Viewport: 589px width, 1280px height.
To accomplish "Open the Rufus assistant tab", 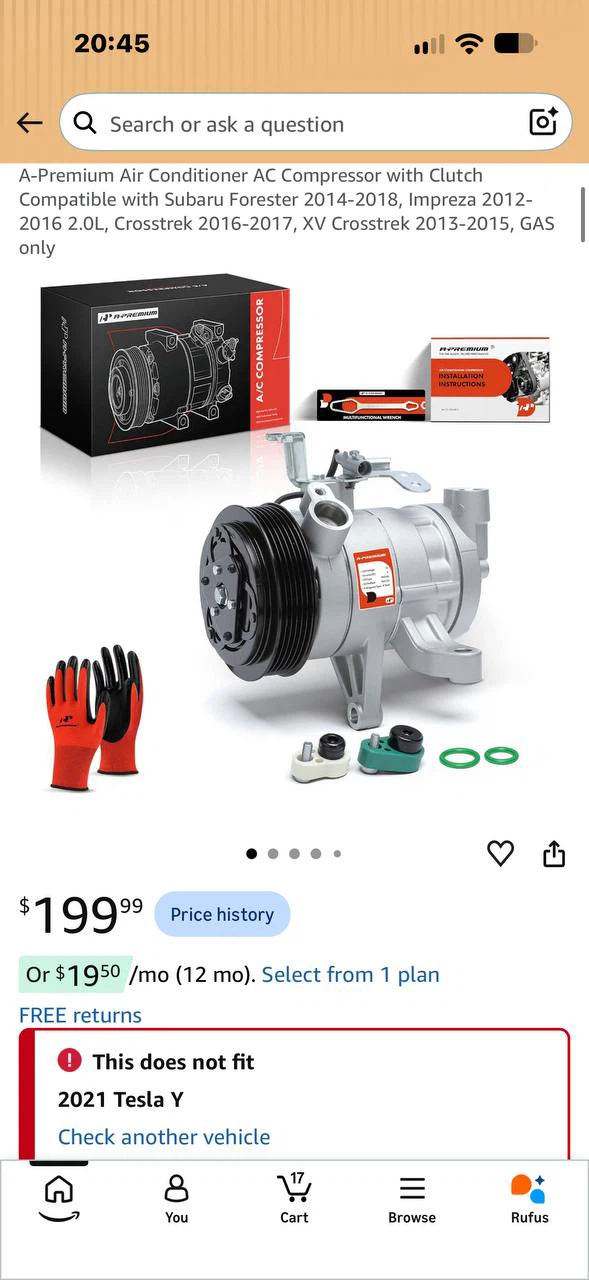I will click(x=529, y=1198).
